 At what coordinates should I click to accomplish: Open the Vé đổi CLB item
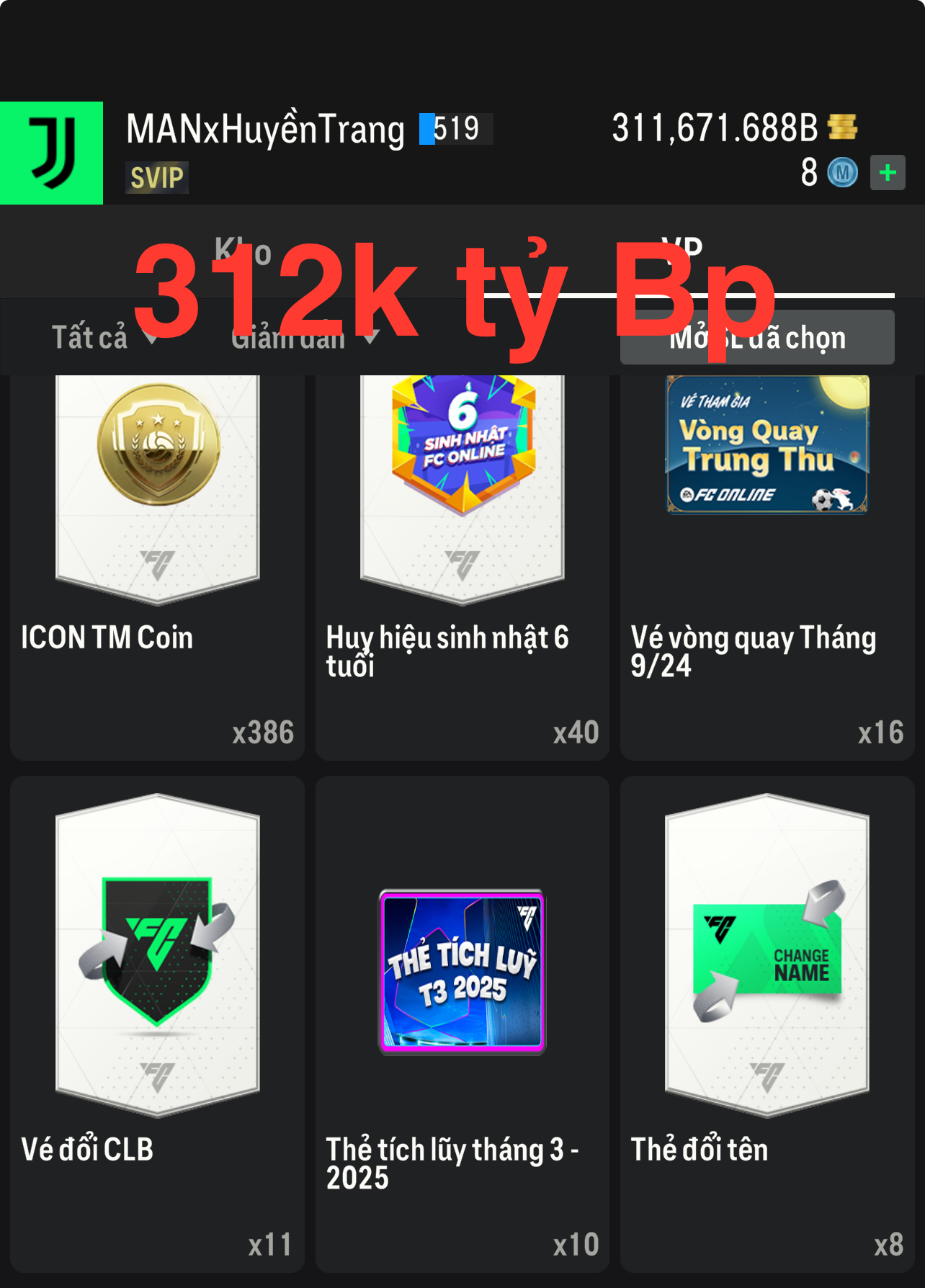pos(157,1023)
